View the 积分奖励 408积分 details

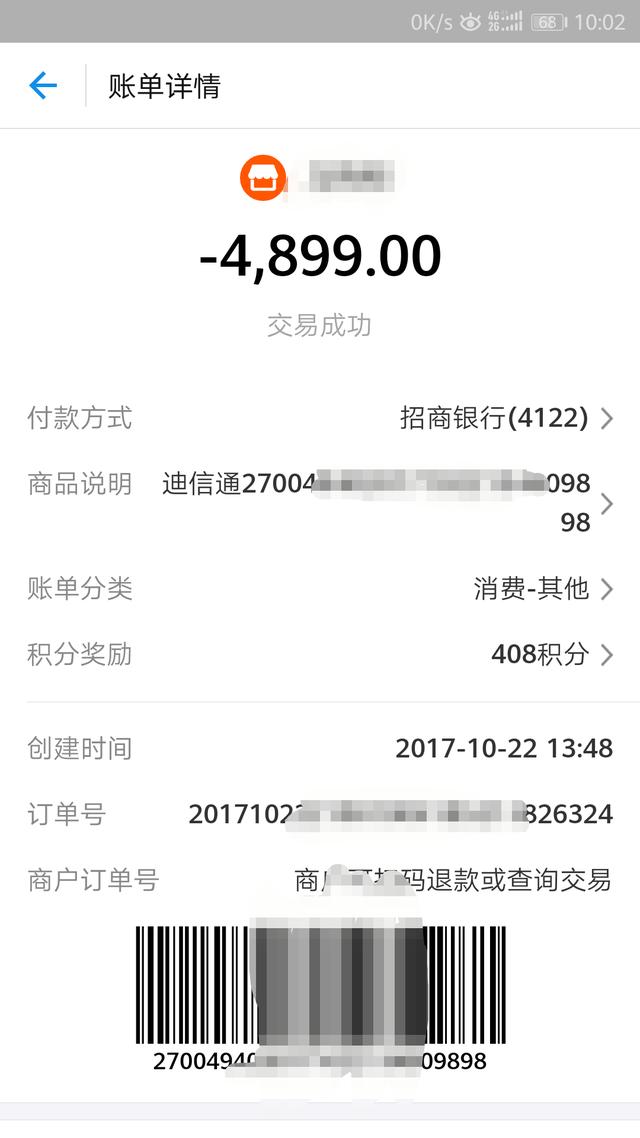(x=320, y=655)
